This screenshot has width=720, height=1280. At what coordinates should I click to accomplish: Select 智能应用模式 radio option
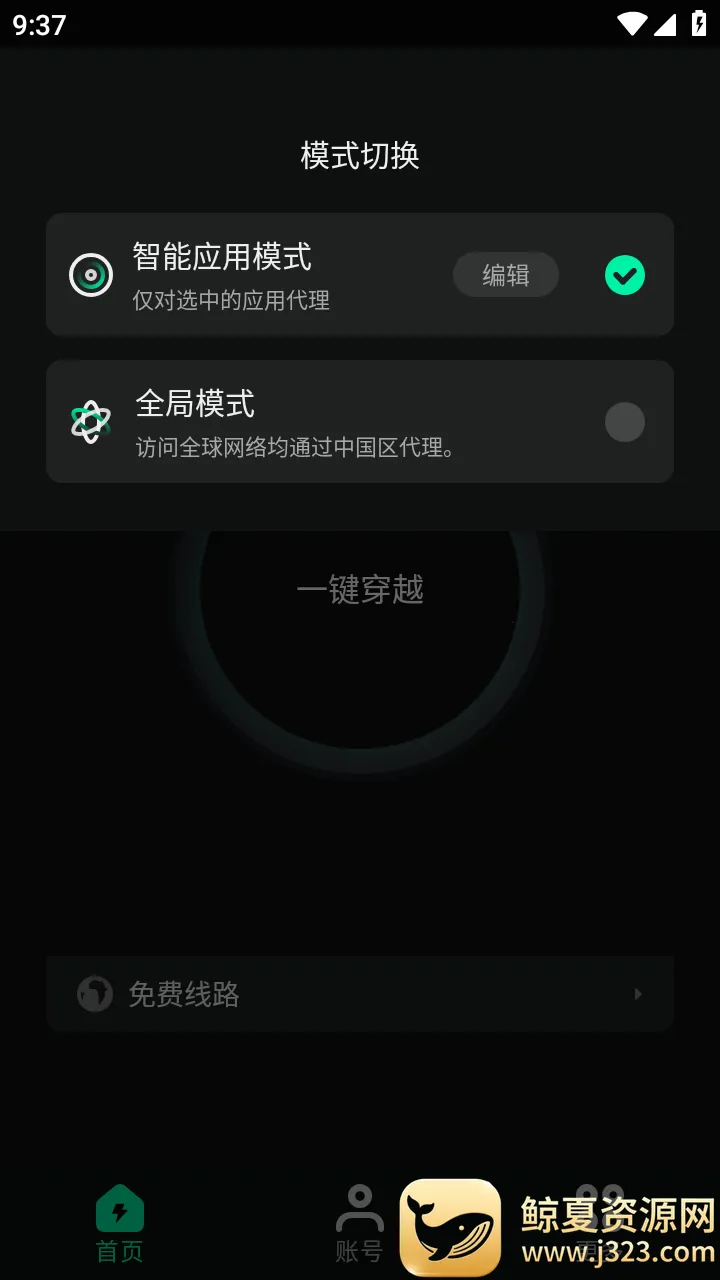[625, 275]
